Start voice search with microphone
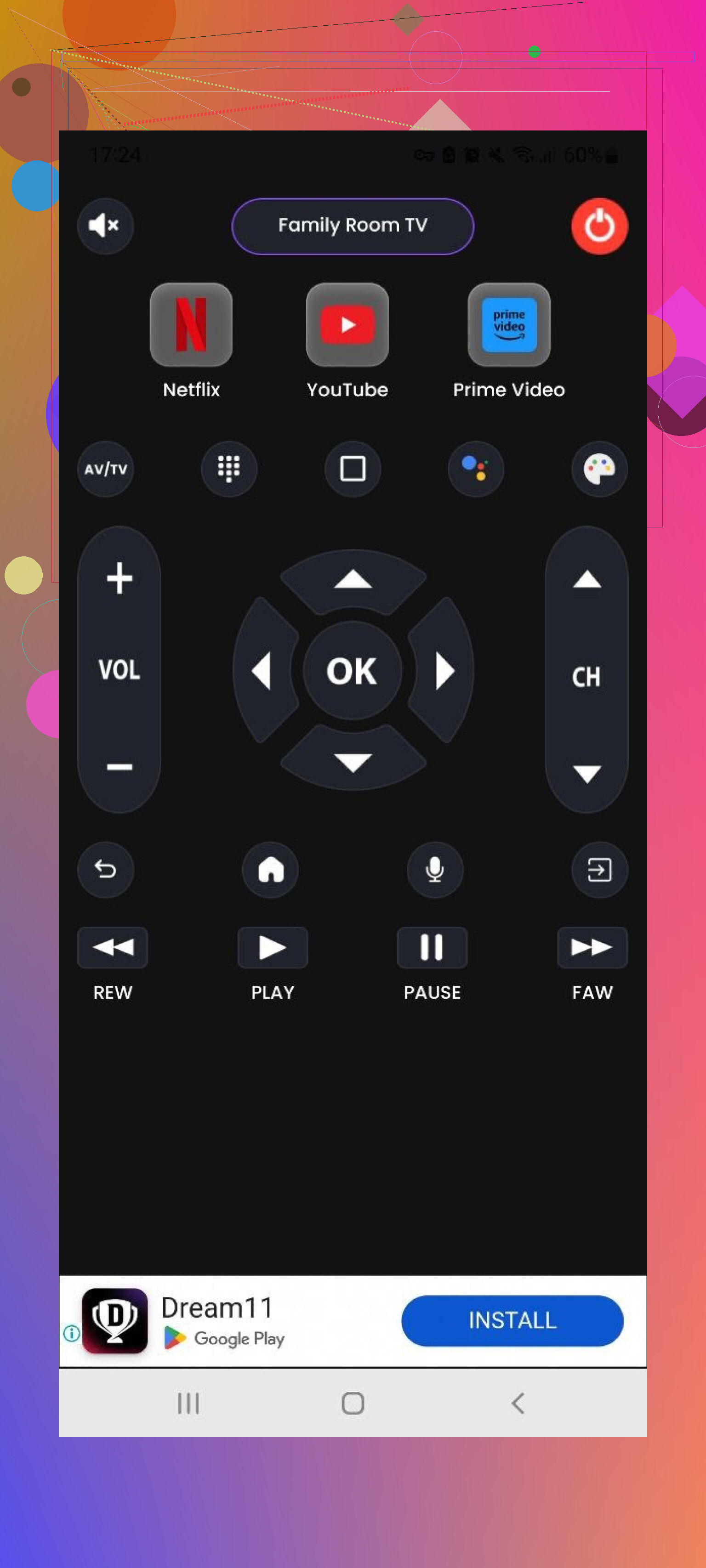The height and width of the screenshot is (1568, 706). (x=434, y=869)
